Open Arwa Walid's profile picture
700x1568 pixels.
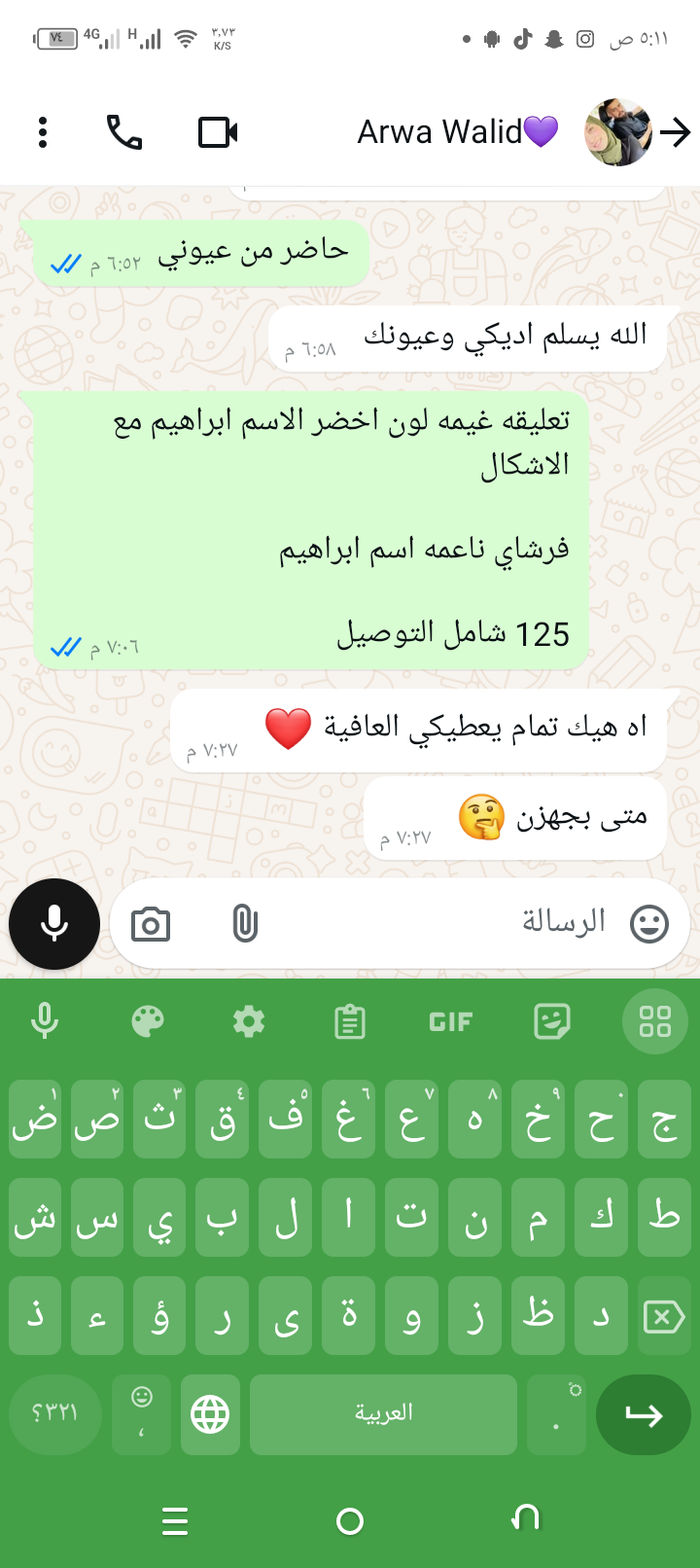(618, 132)
